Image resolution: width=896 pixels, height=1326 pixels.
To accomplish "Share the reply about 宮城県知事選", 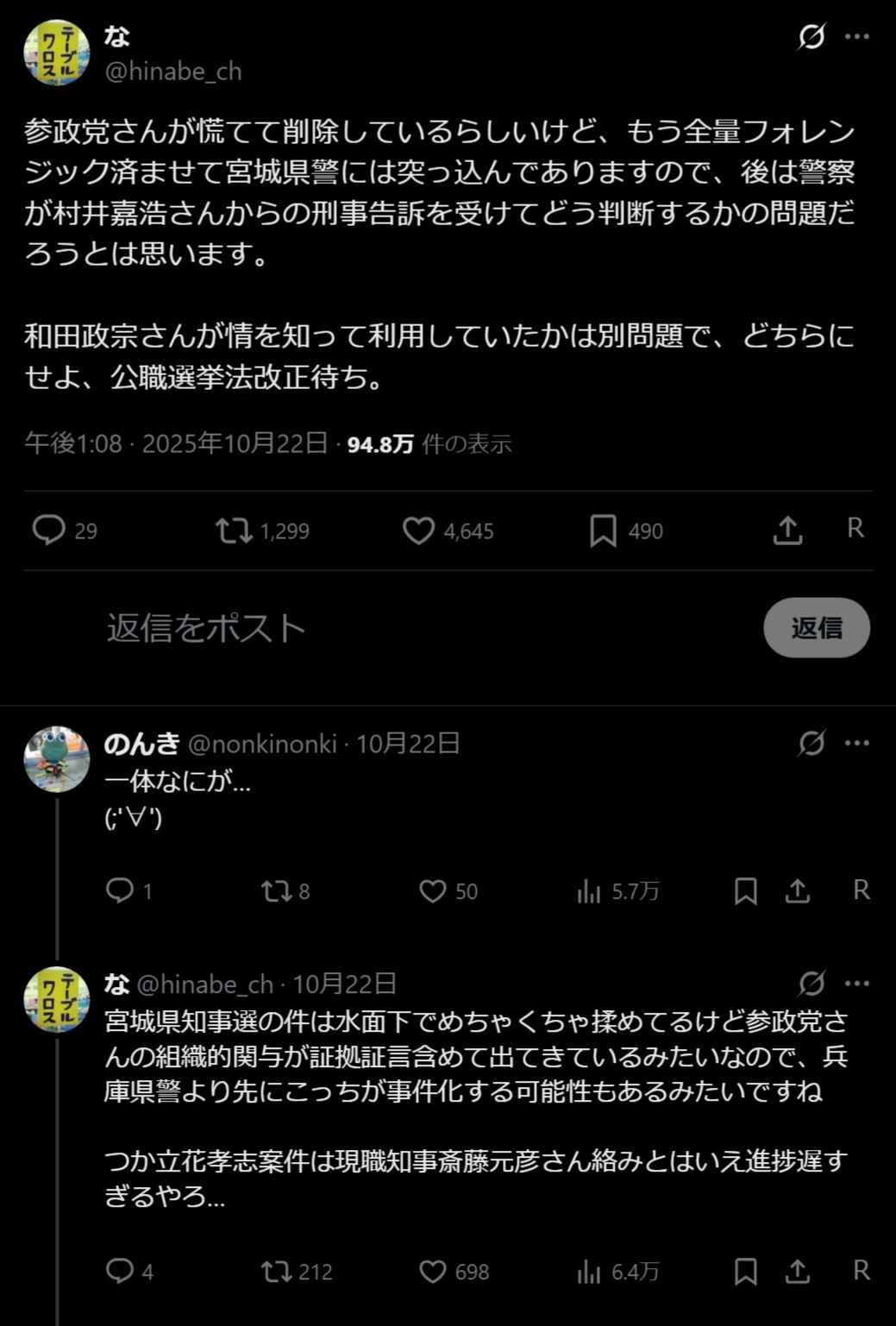I will tap(798, 1271).
